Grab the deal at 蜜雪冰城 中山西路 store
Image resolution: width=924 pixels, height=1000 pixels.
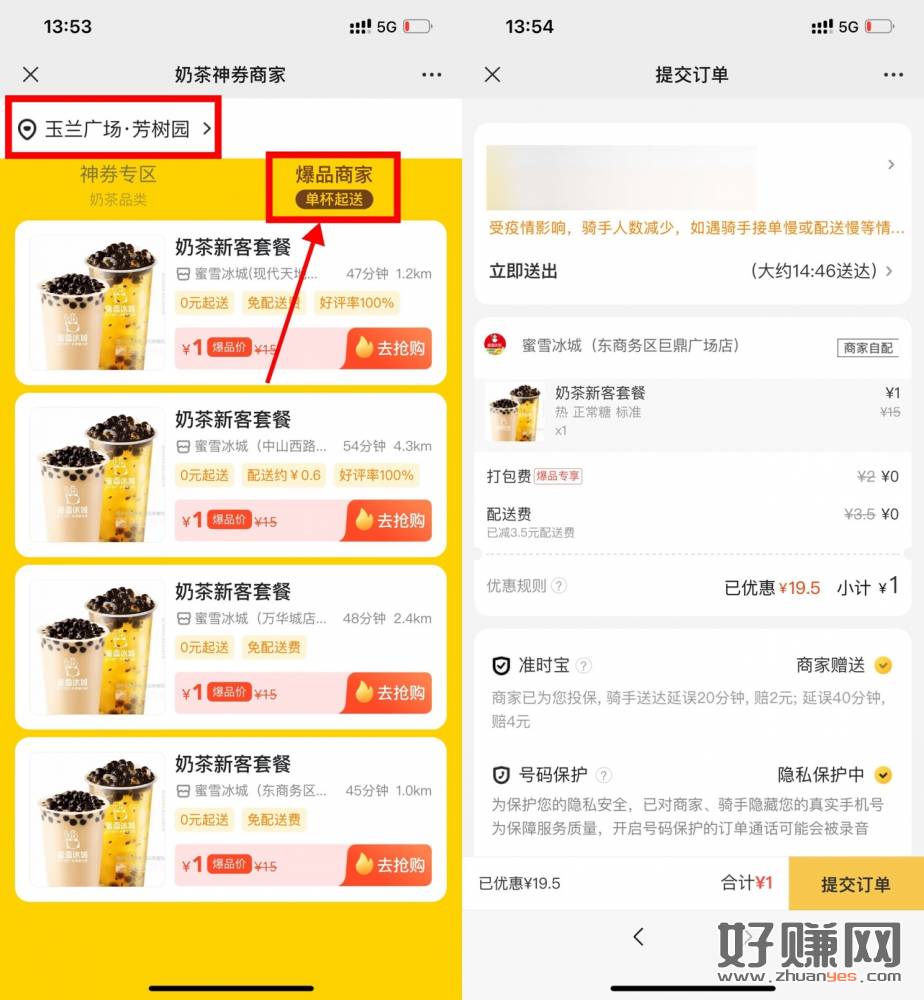[391, 521]
